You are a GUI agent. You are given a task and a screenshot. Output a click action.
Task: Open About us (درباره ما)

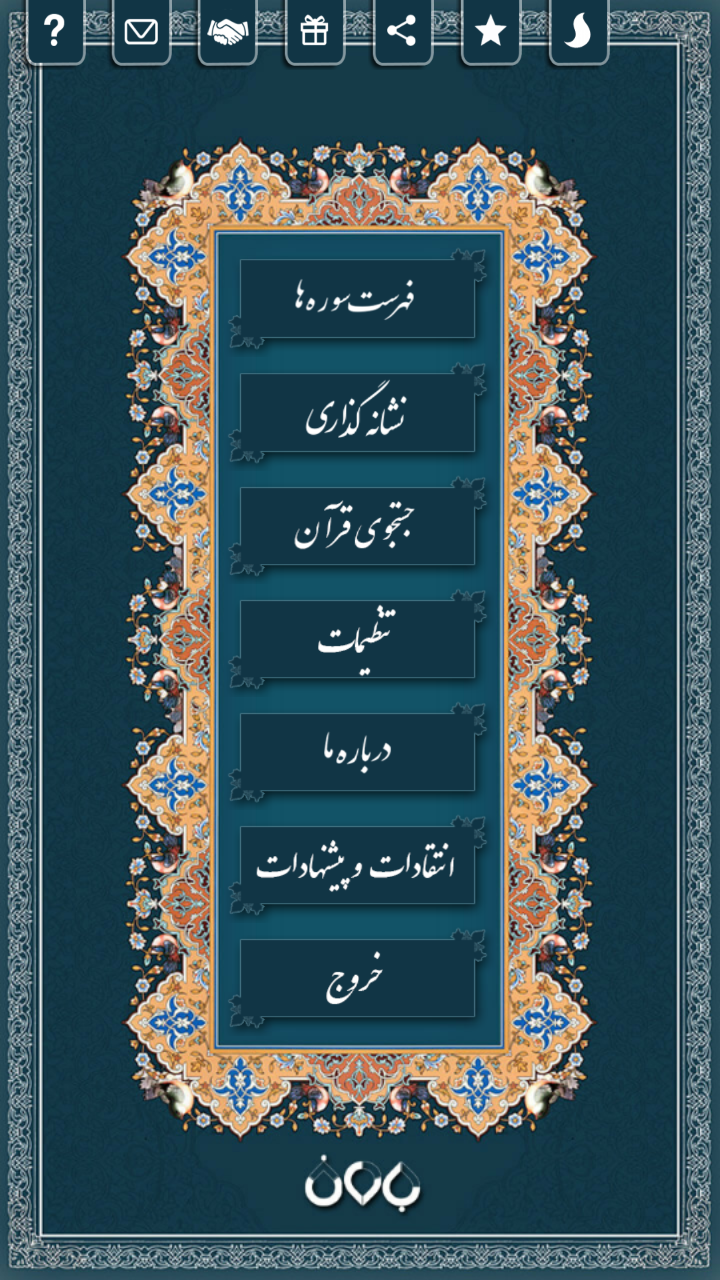pyautogui.click(x=358, y=753)
